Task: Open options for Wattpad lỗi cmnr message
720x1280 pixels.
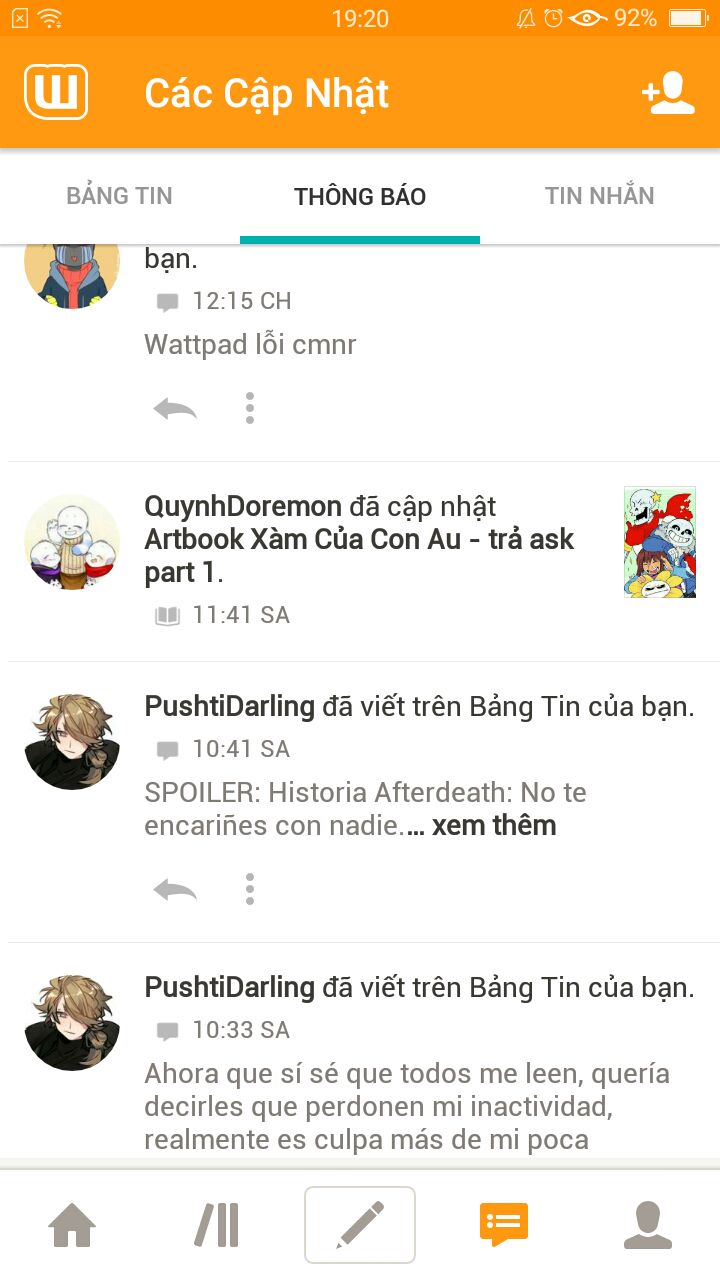Action: coord(250,408)
